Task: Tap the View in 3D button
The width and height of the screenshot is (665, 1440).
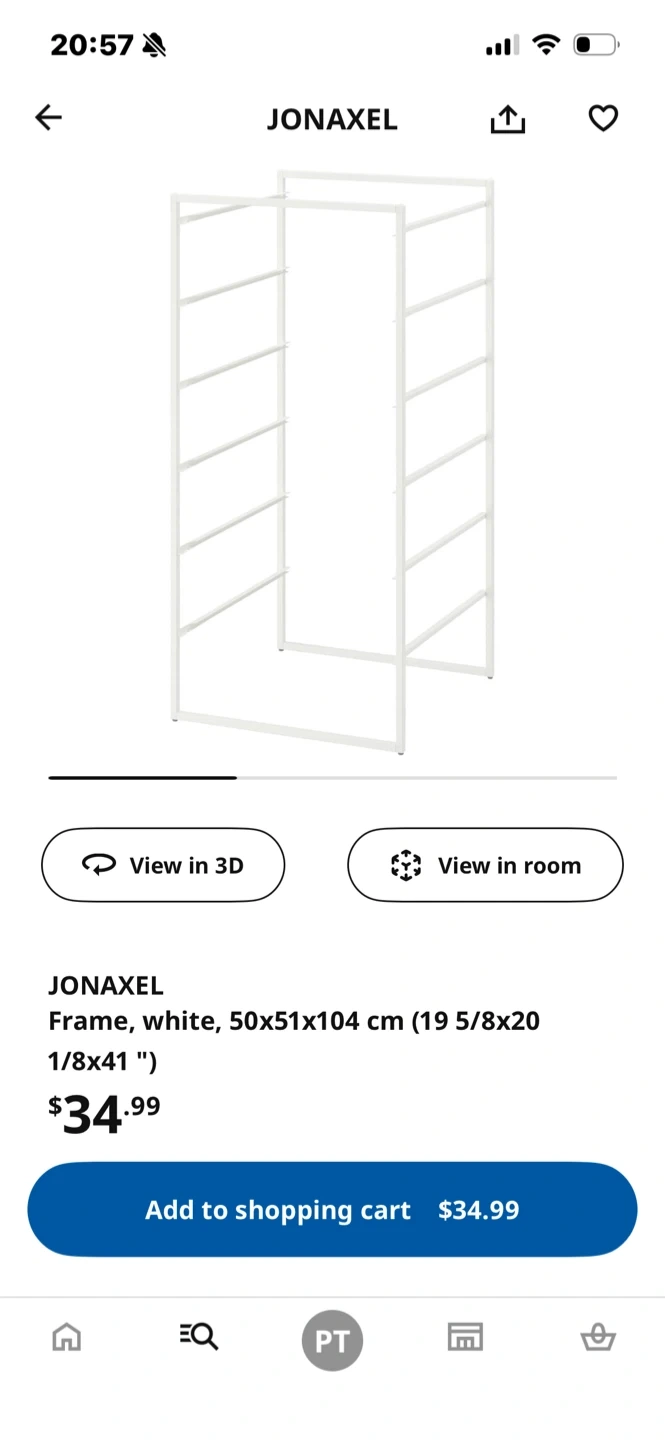Action: (163, 865)
